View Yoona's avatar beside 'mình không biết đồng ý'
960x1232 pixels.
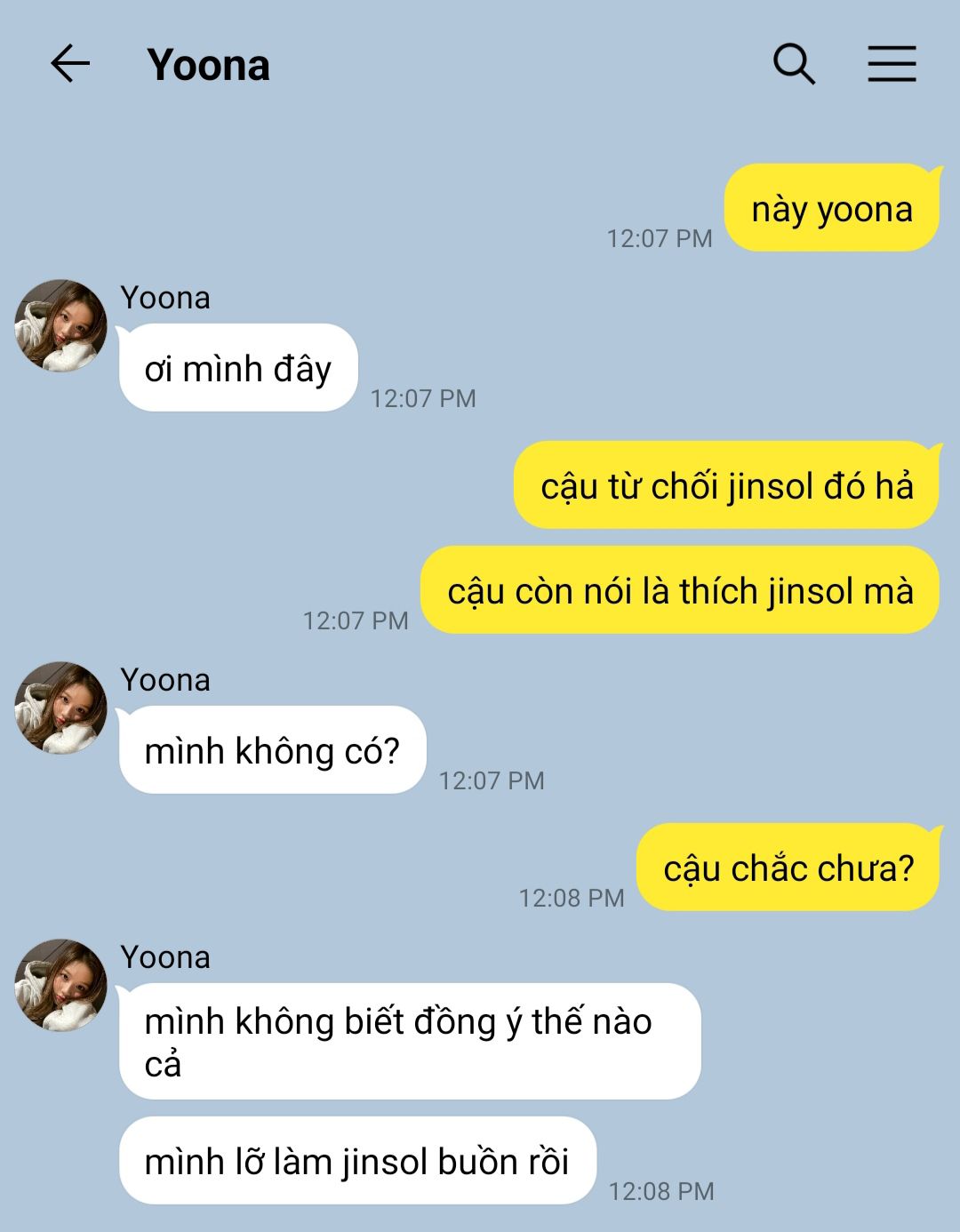[x=60, y=985]
